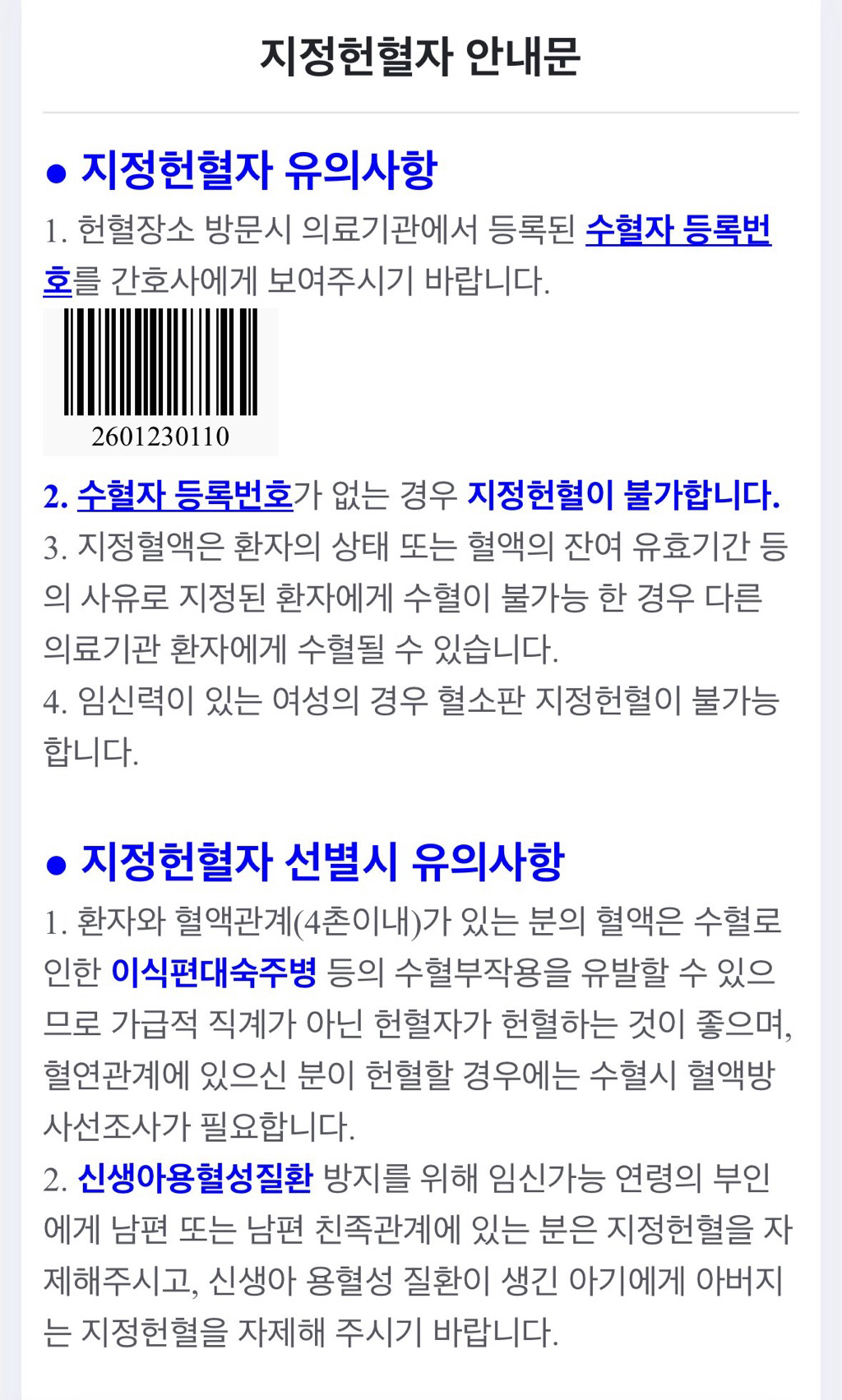Open the underlined 수혈자 등록번호 link in item 1
This screenshot has height=1400, width=842.
point(678,230)
